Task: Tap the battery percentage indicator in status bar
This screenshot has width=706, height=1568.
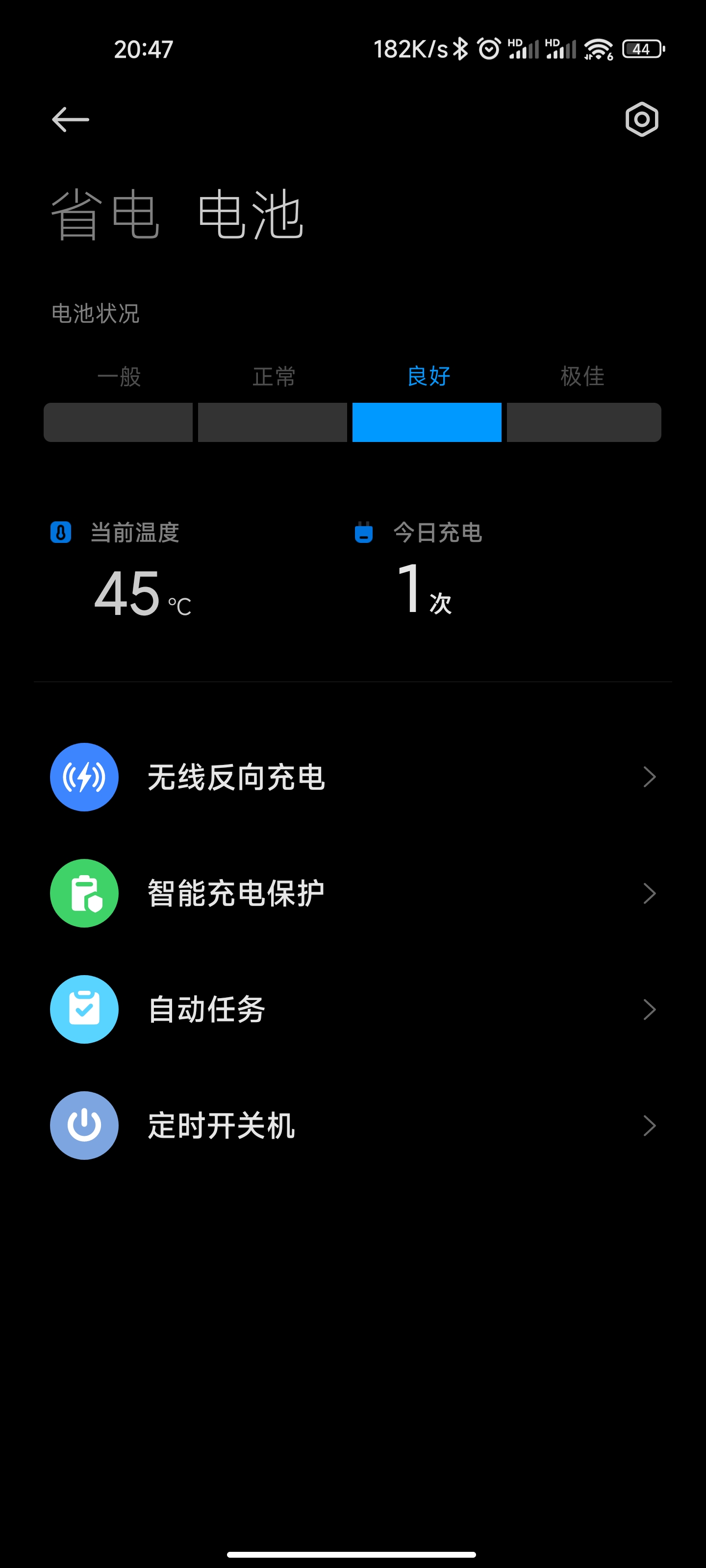Action: click(x=643, y=48)
